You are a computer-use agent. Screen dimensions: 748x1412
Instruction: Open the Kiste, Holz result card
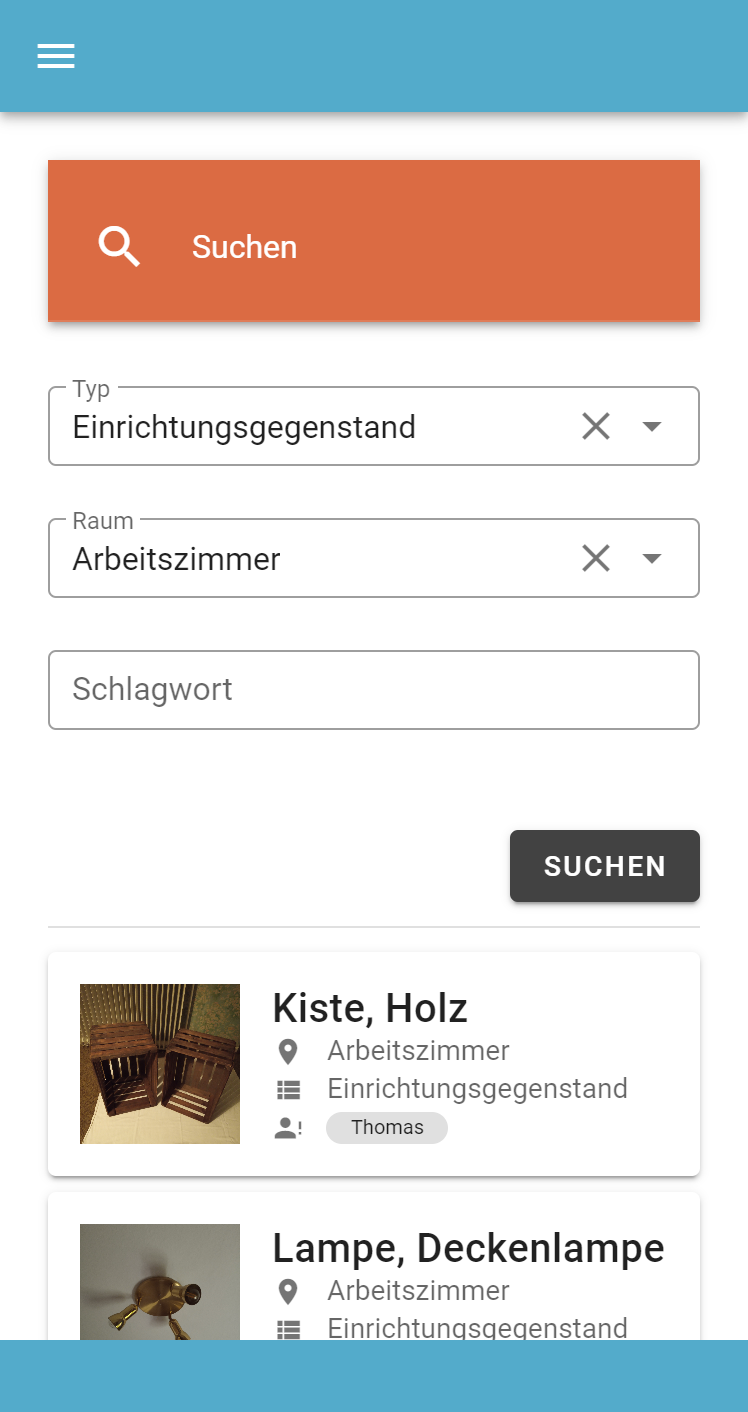374,1064
